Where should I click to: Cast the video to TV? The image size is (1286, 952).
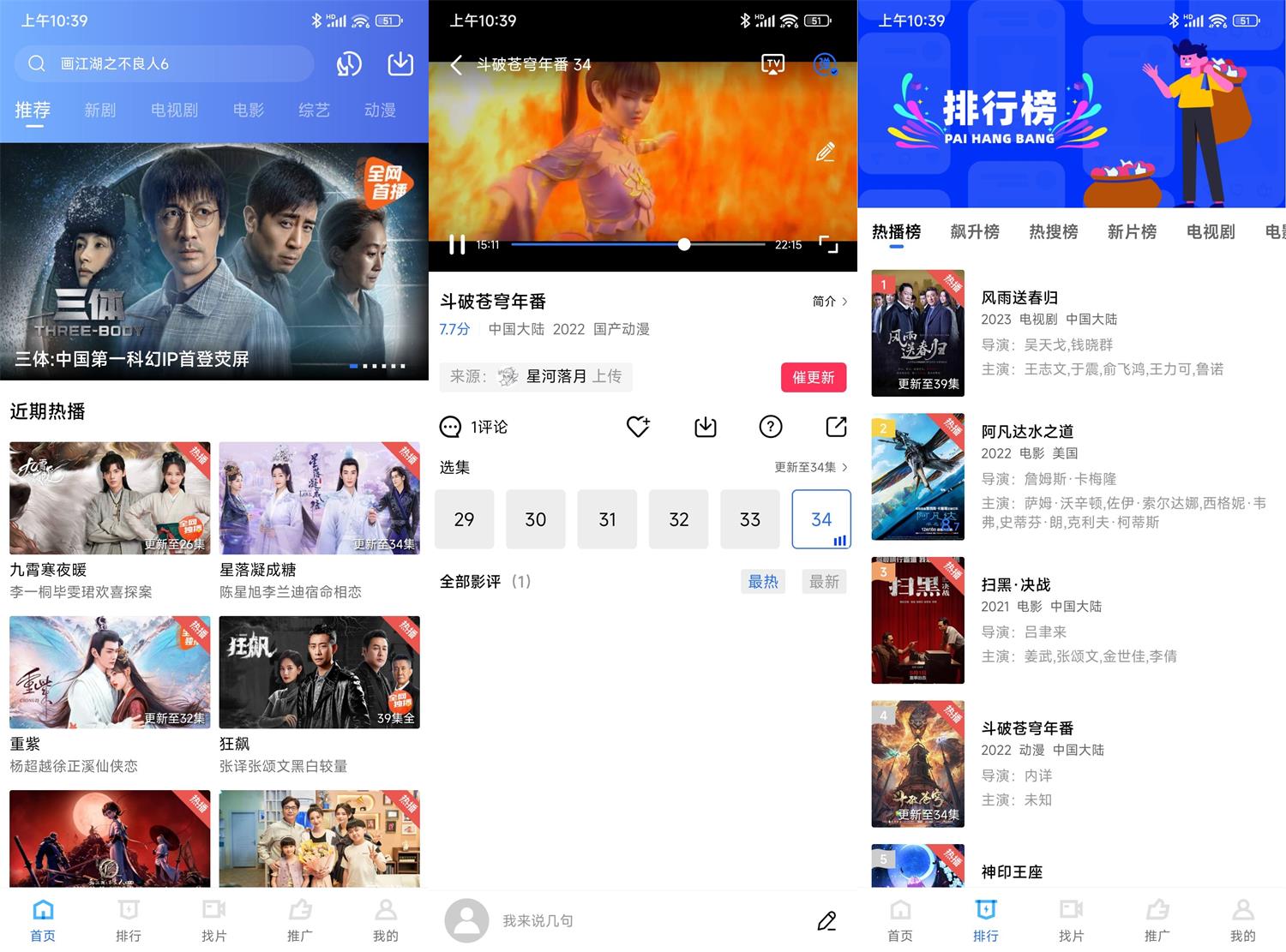pos(772,64)
